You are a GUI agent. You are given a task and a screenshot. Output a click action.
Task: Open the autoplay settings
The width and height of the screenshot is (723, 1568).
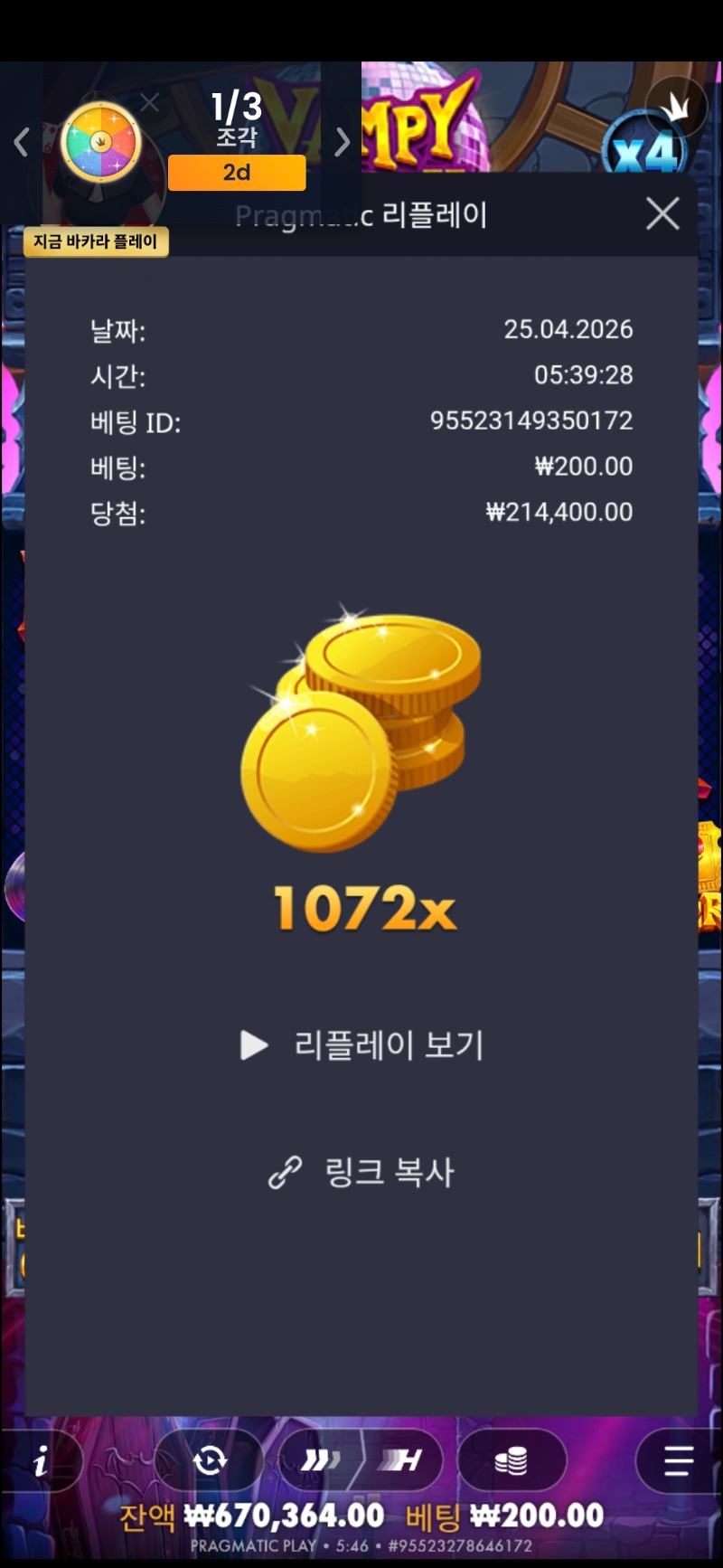[x=210, y=1460]
